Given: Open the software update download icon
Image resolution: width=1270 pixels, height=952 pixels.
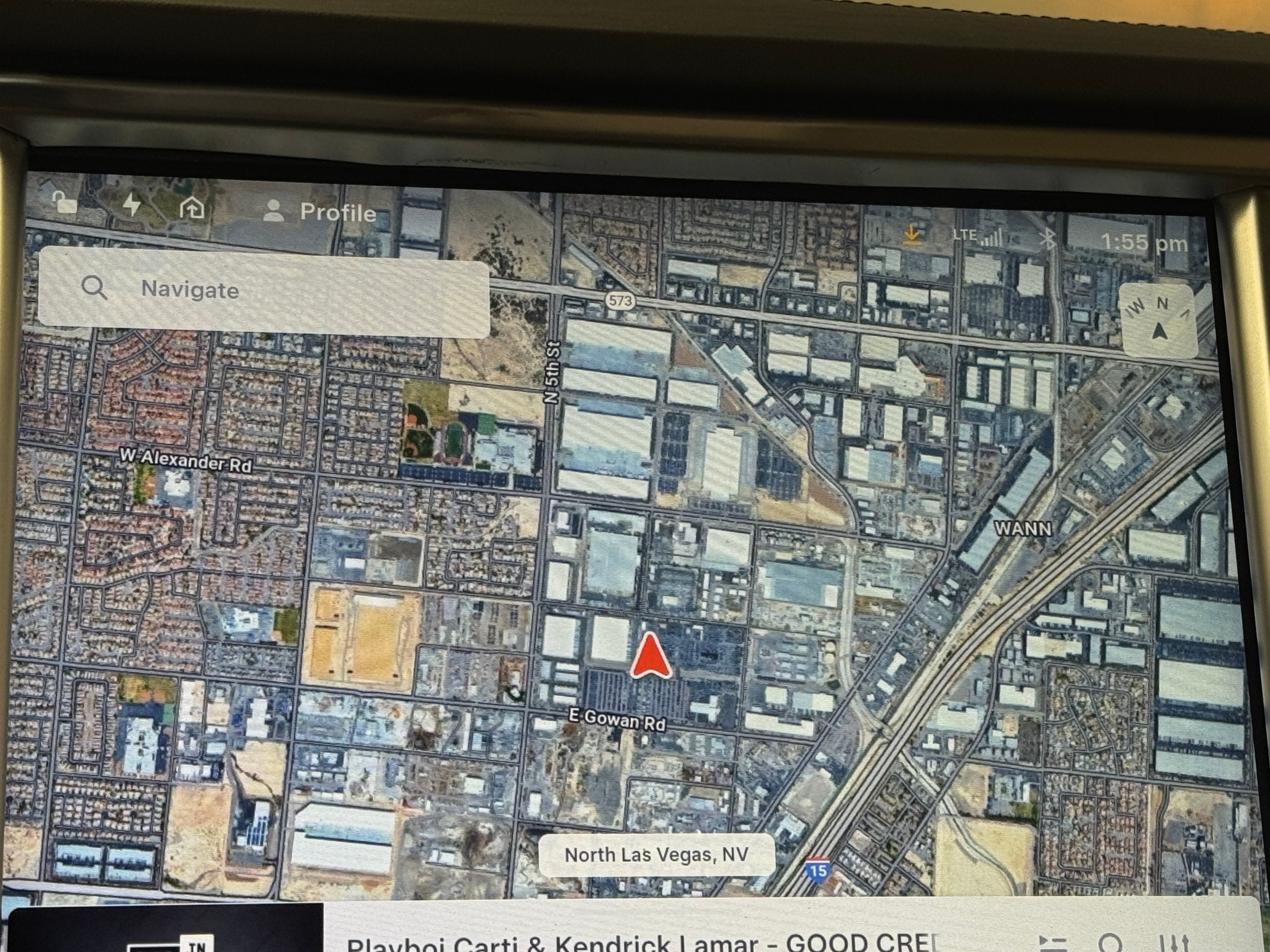Looking at the screenshot, I should point(911,235).
